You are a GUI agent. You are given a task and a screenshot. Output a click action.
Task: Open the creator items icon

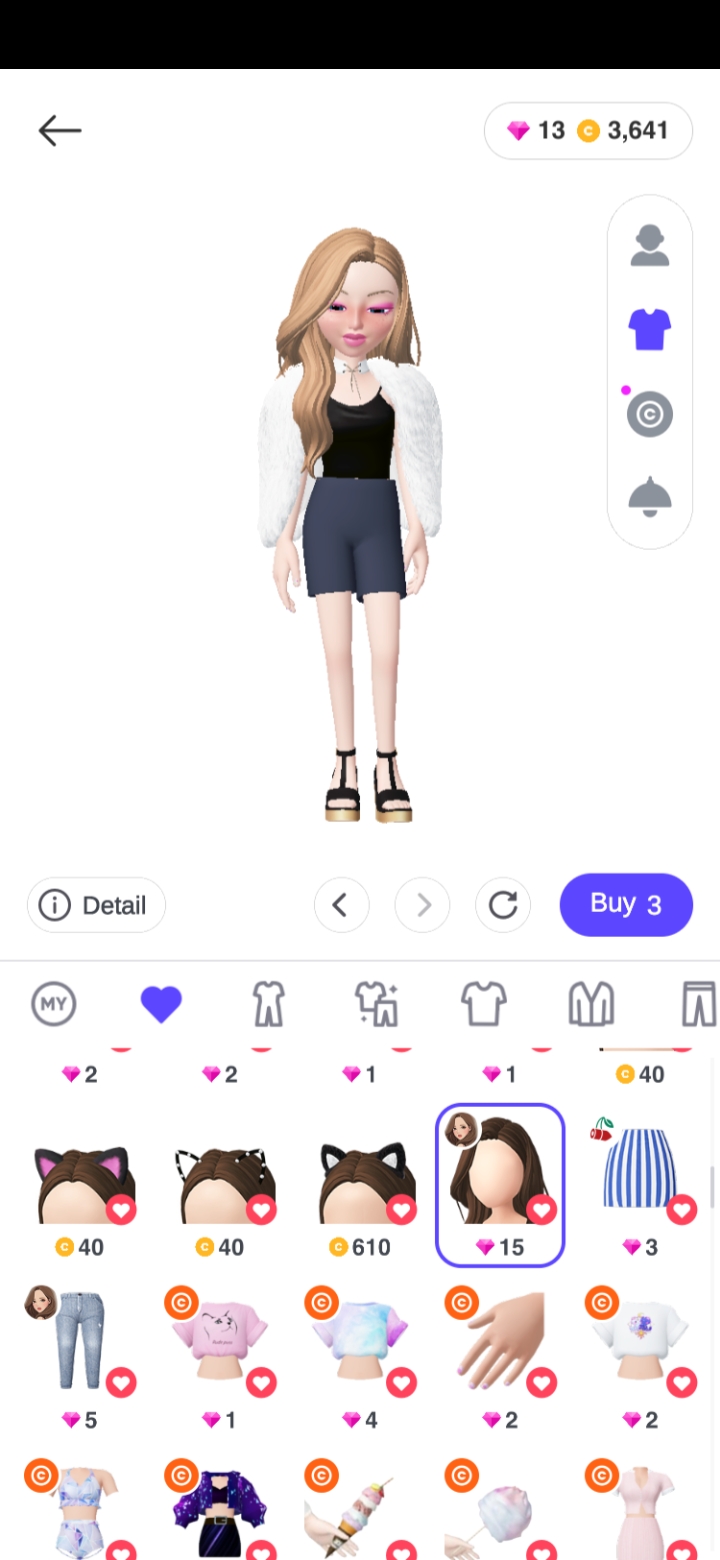[650, 413]
